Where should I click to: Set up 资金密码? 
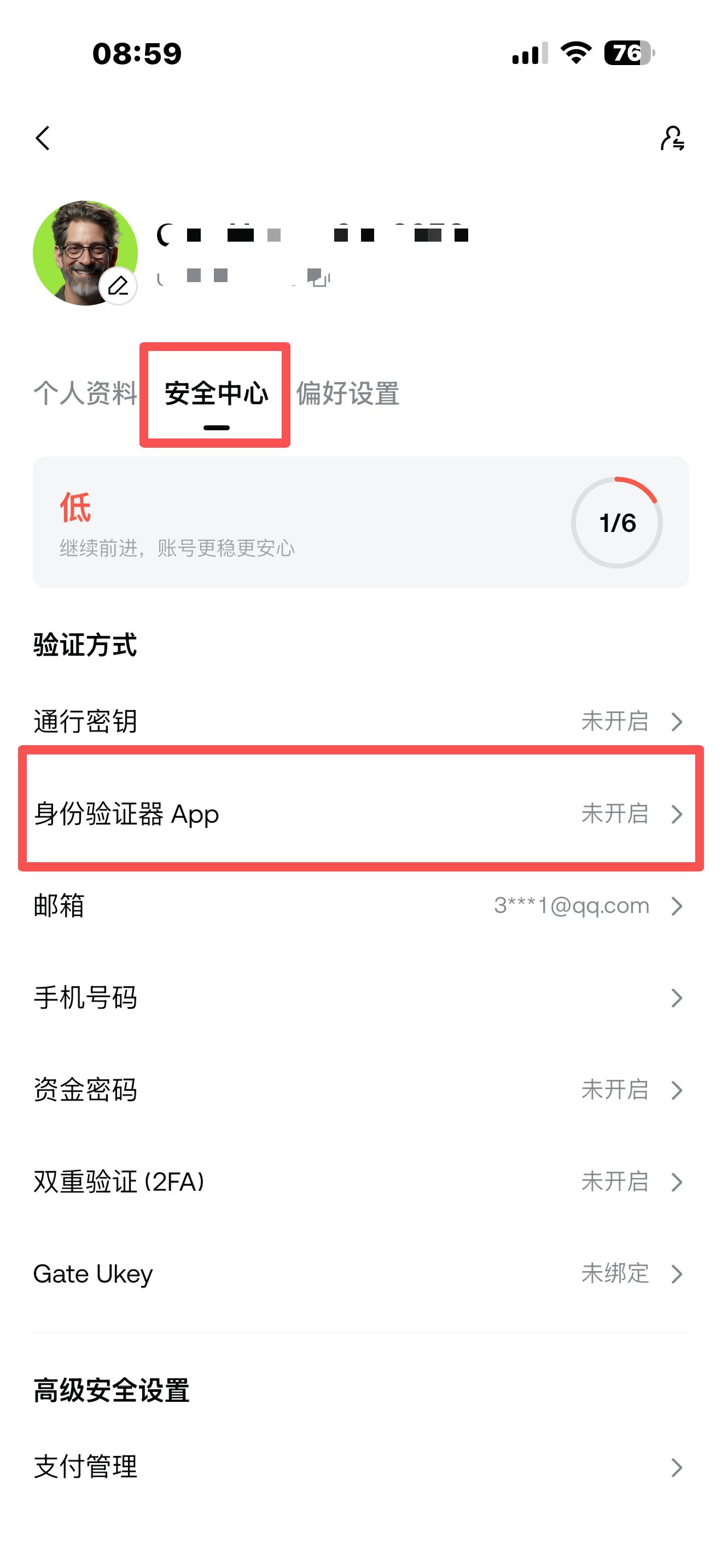point(360,1090)
